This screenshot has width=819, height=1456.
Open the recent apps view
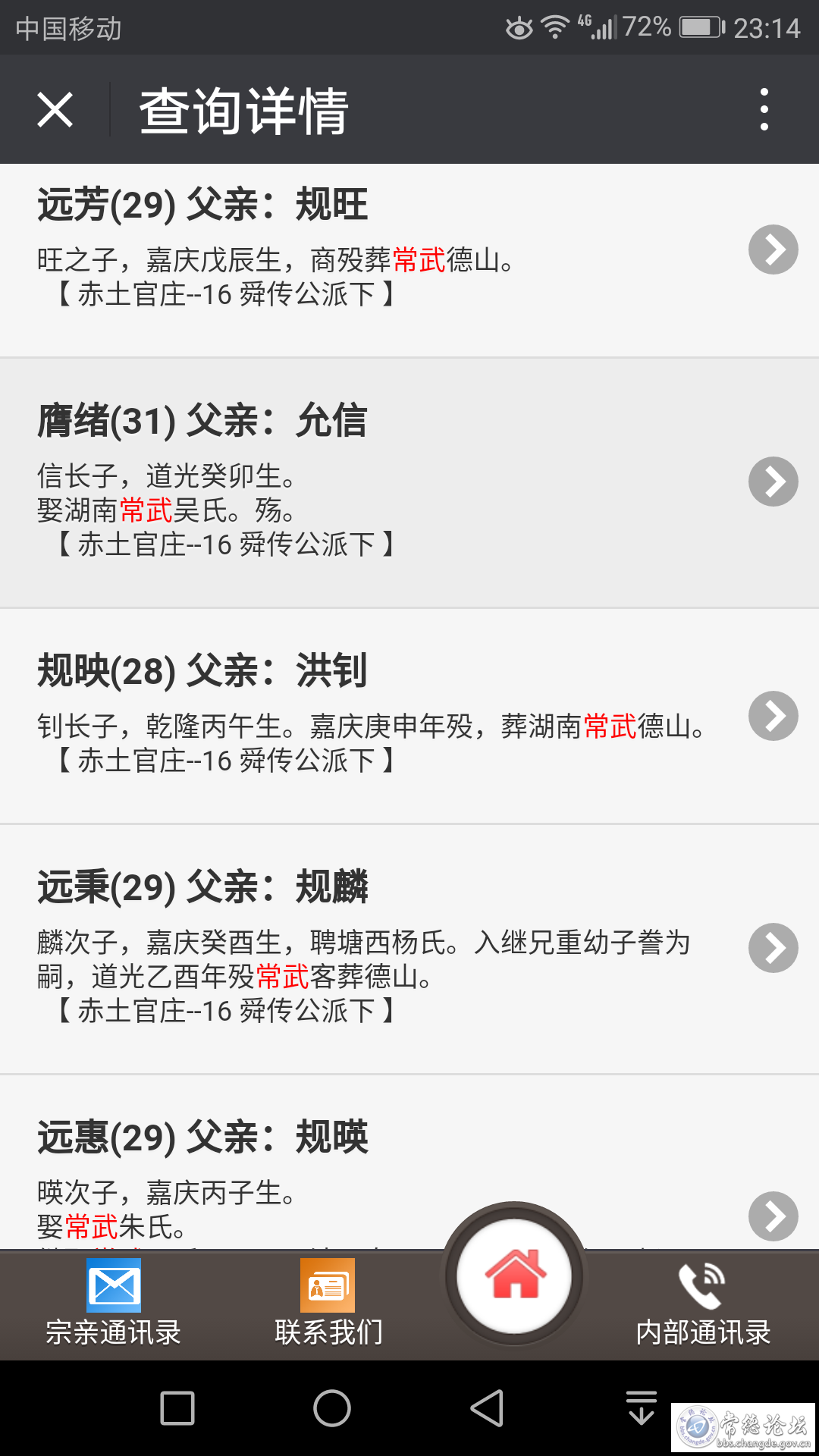[178, 1408]
